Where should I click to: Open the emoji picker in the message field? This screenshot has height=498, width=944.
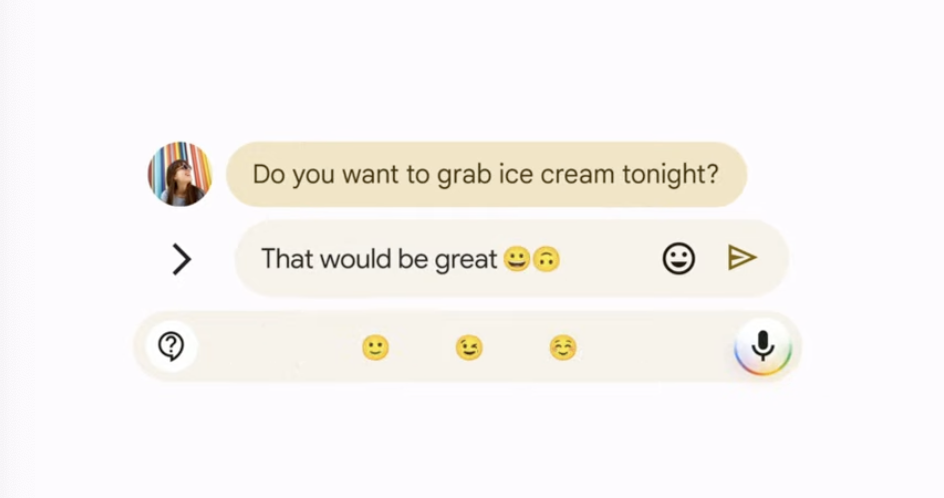(x=679, y=259)
